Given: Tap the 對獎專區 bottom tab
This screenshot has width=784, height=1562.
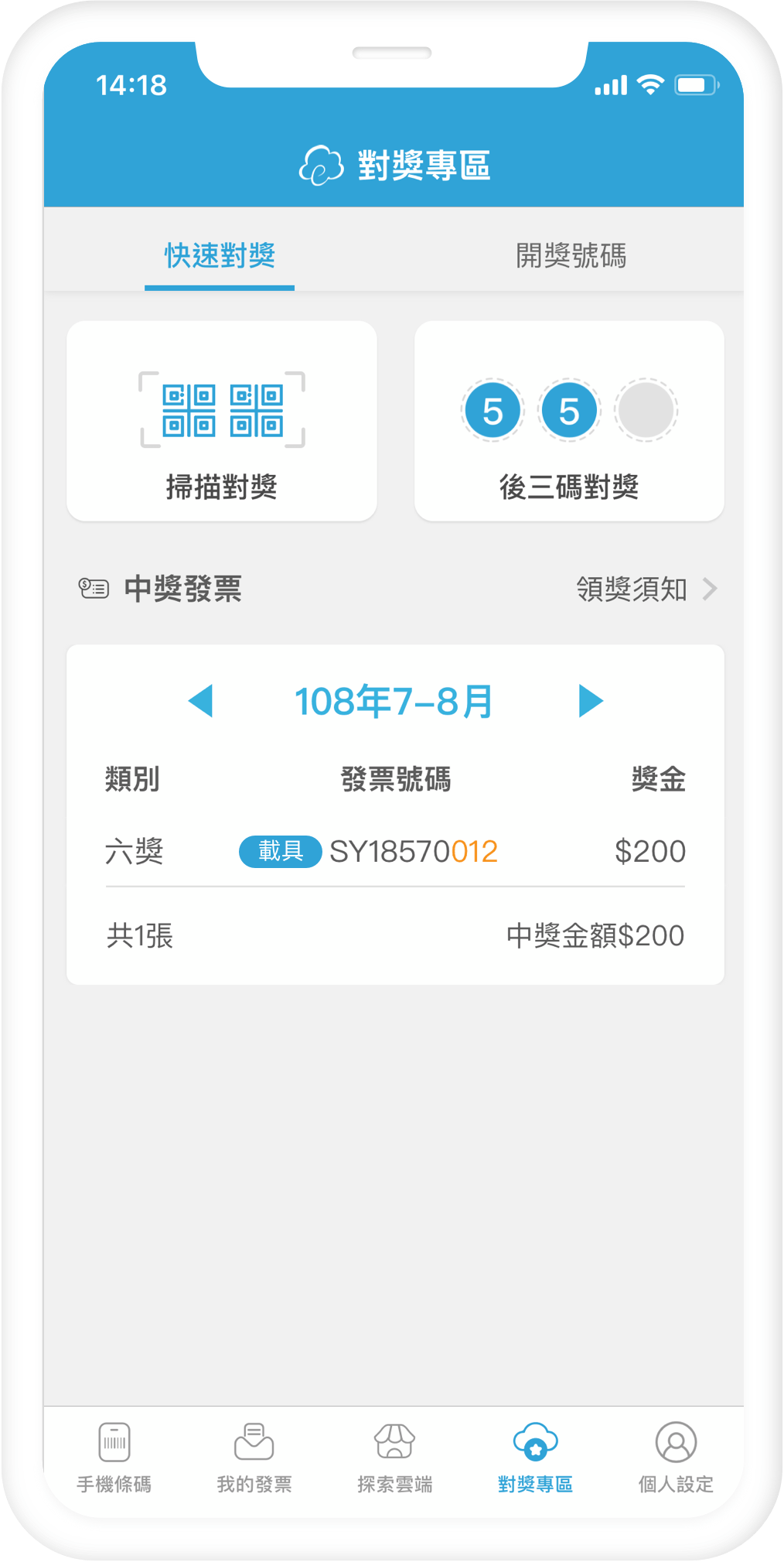Looking at the screenshot, I should pyautogui.click(x=535, y=1458).
